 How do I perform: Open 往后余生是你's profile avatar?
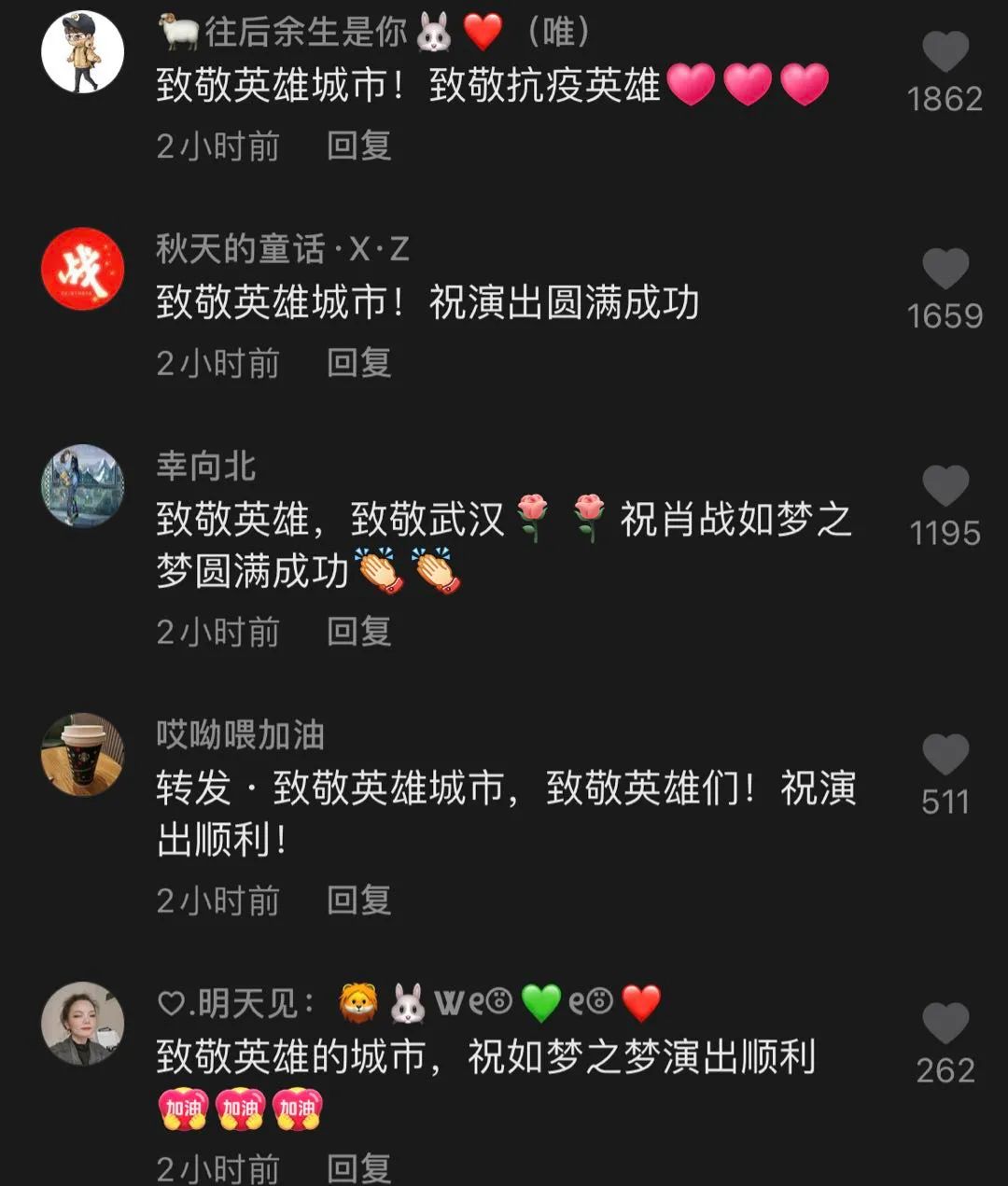(83, 52)
